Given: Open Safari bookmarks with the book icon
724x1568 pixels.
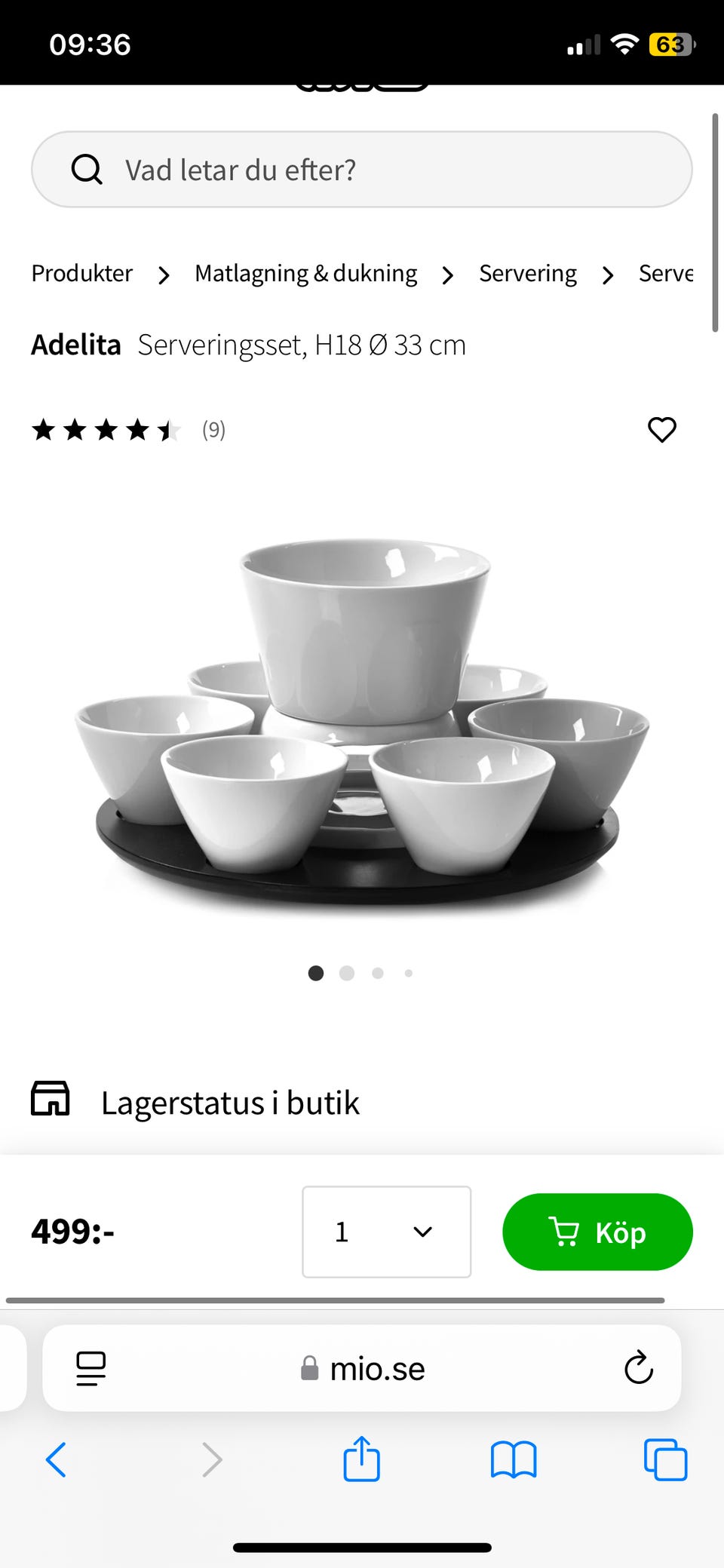Looking at the screenshot, I should [x=513, y=1459].
